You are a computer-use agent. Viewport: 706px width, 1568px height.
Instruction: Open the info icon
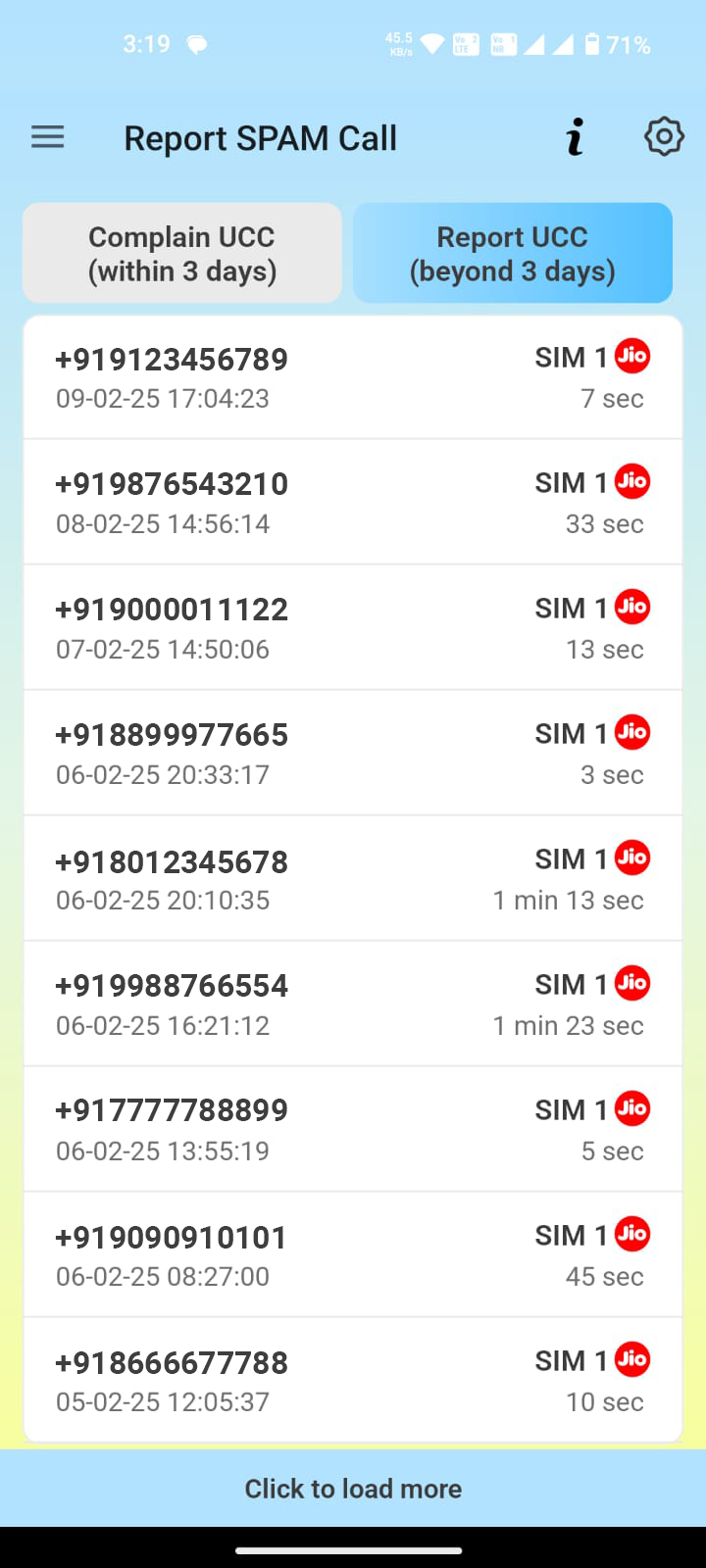tap(576, 137)
